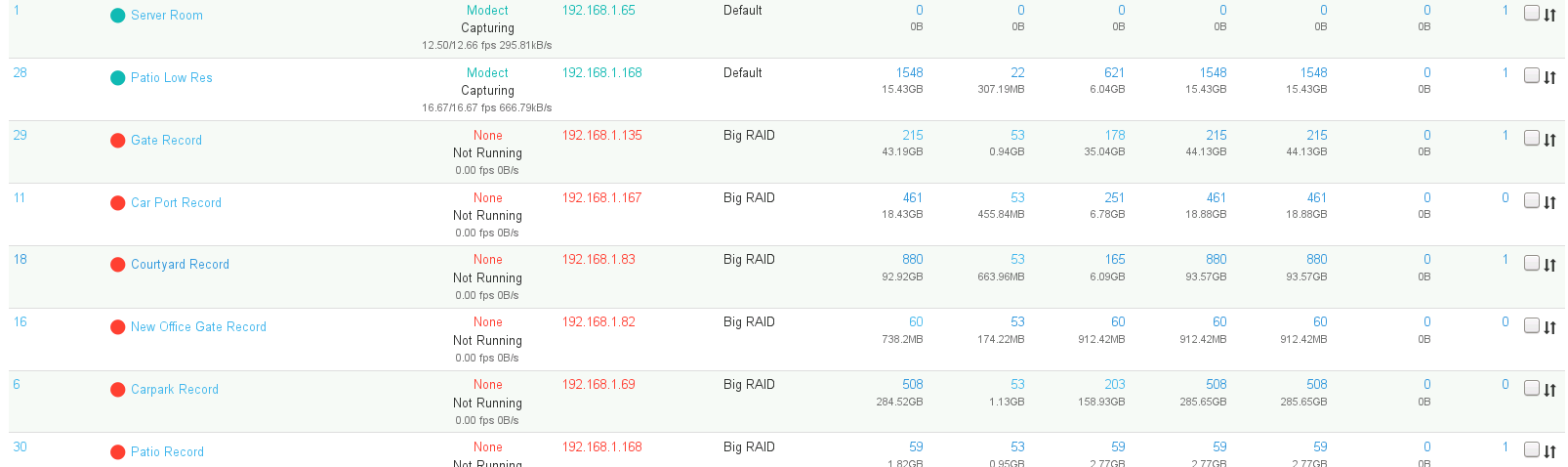Open Courtyard Record monitor
The image size is (1568, 467).
[x=180, y=265]
